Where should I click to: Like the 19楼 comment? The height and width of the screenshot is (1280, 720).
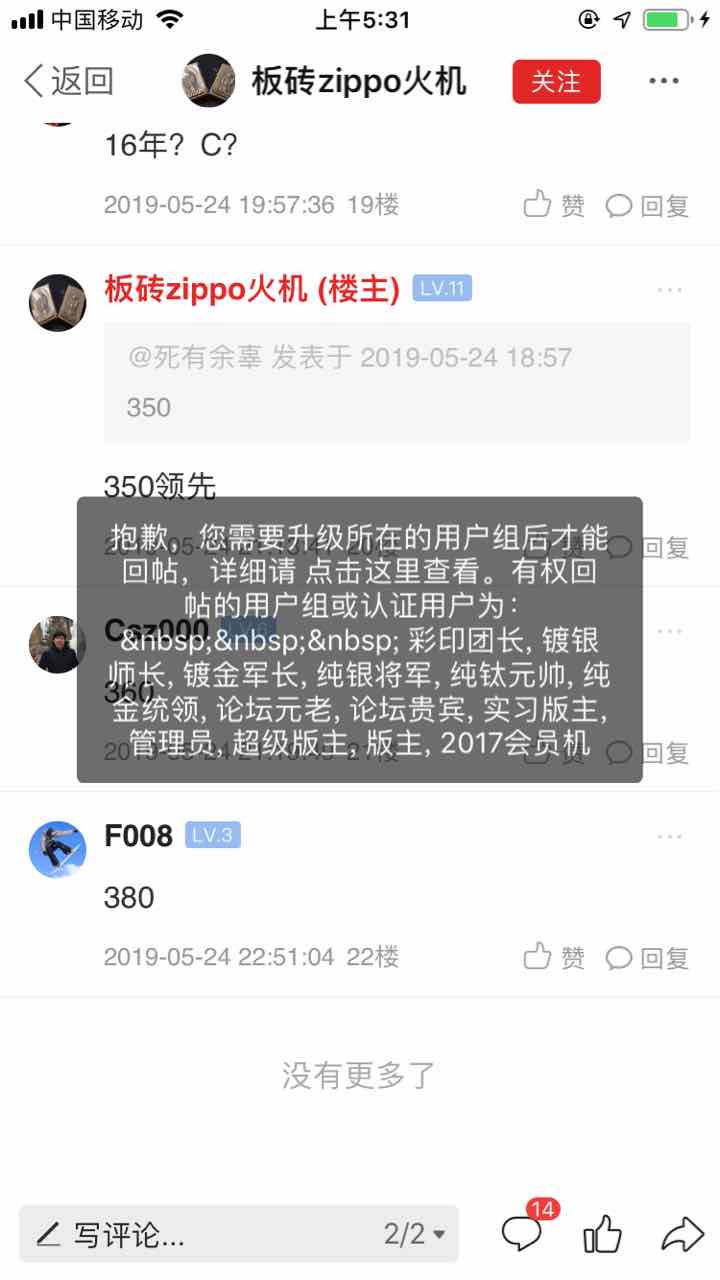[554, 205]
